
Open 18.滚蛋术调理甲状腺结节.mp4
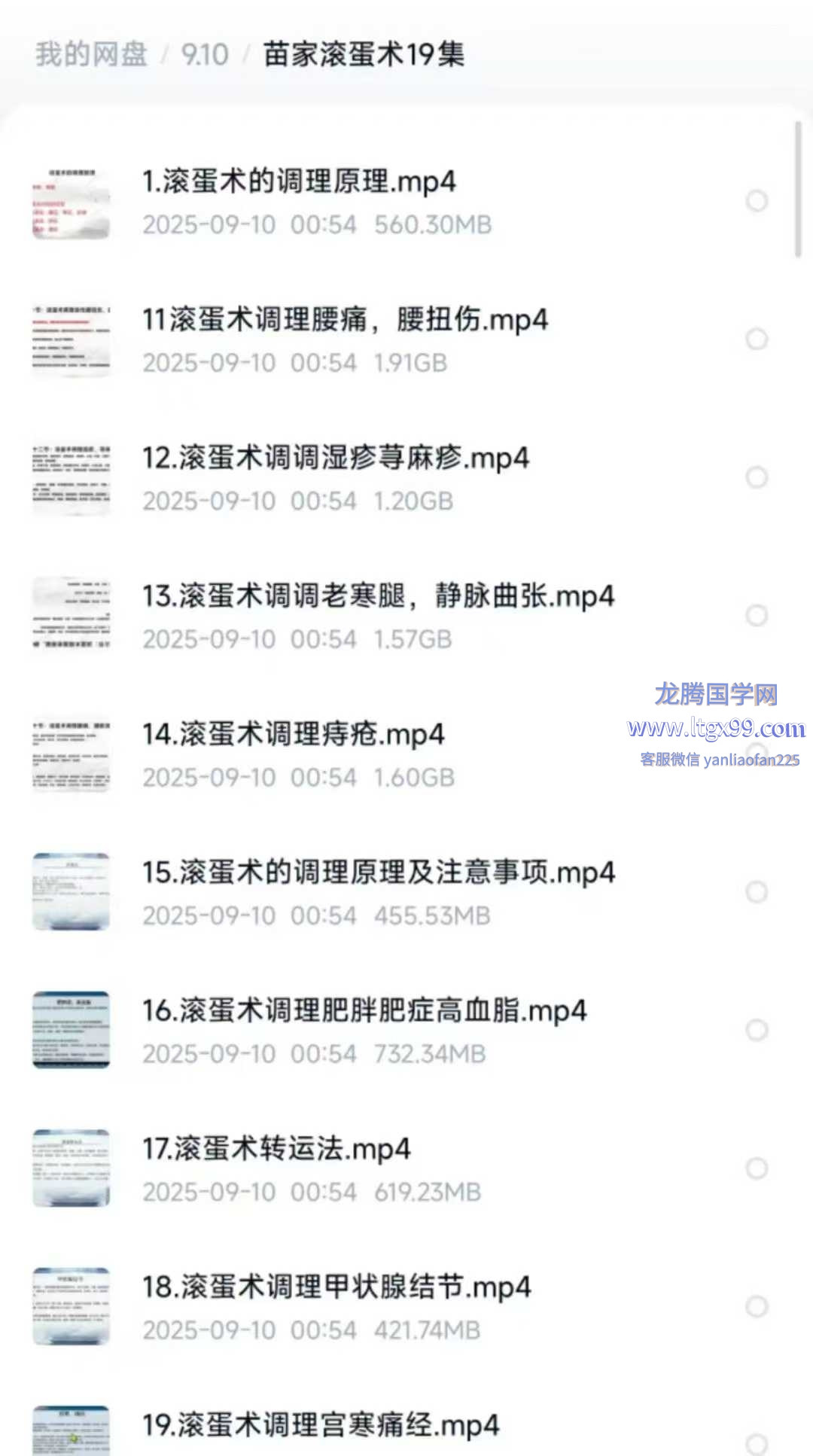pyautogui.click(x=336, y=1287)
